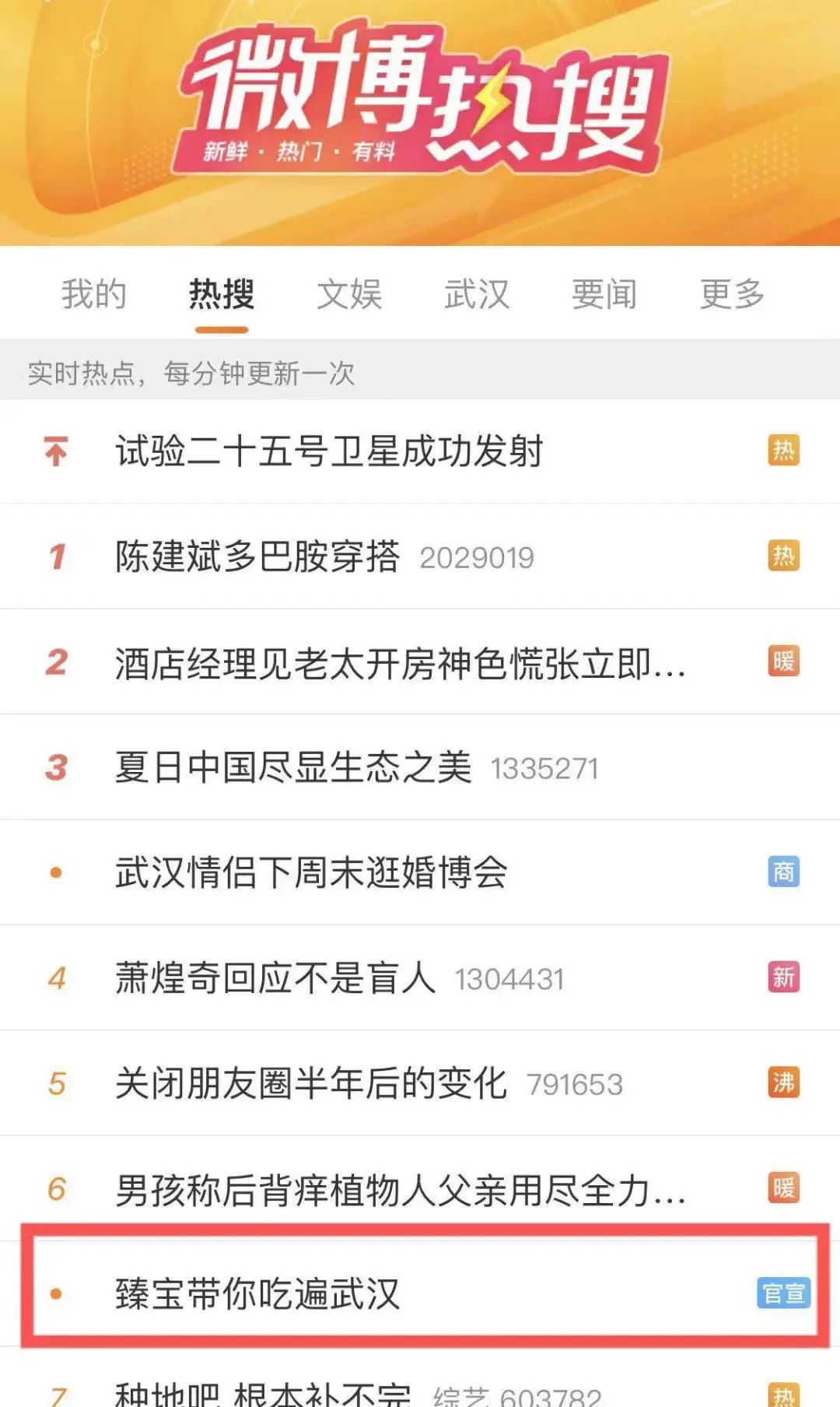Open 武汉情侣下周末逛婚博会 promoted topic
Image resolution: width=840 pixels, height=1407 pixels.
click(311, 872)
